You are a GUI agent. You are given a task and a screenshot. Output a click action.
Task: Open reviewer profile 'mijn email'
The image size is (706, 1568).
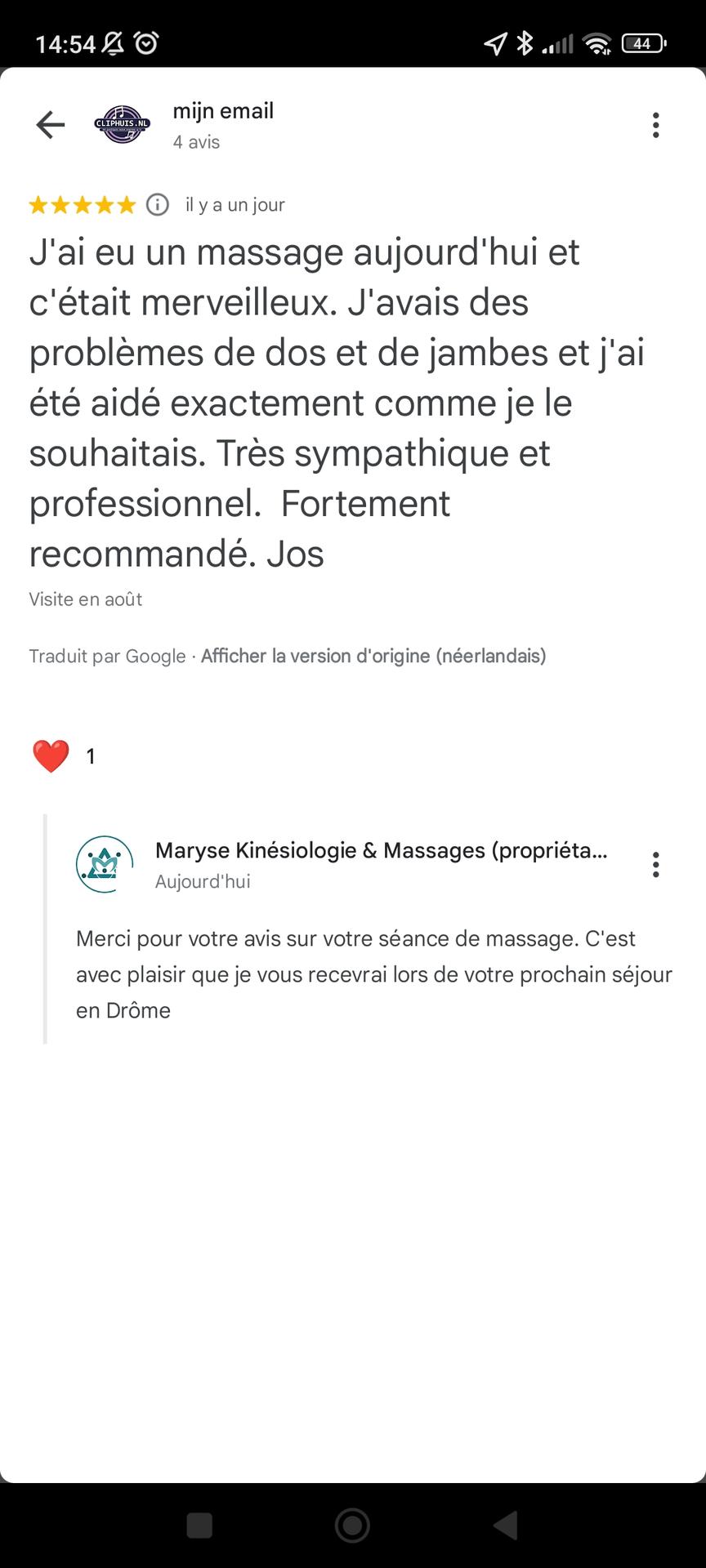[222, 111]
